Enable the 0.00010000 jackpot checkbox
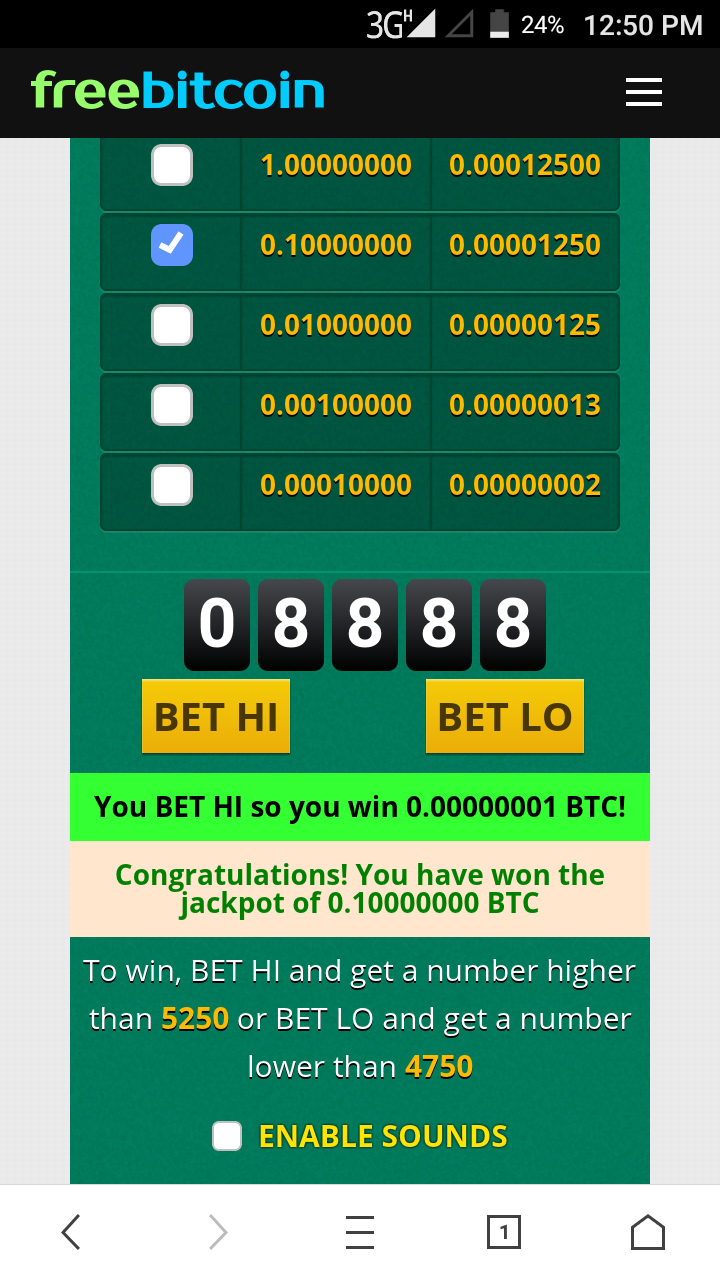The image size is (720, 1280). pos(172,485)
